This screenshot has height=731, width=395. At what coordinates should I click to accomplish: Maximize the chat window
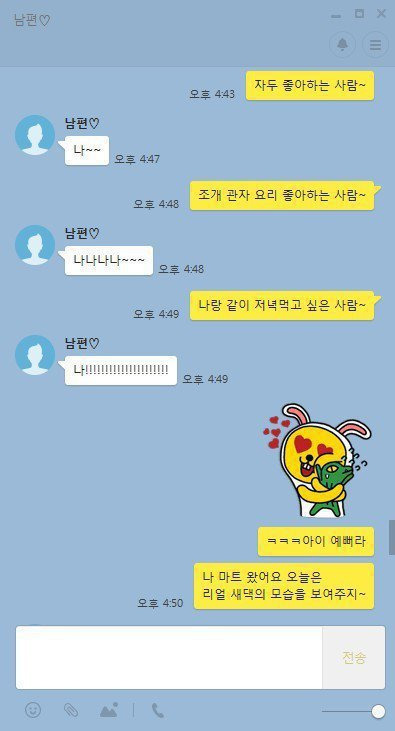[x=359, y=14]
